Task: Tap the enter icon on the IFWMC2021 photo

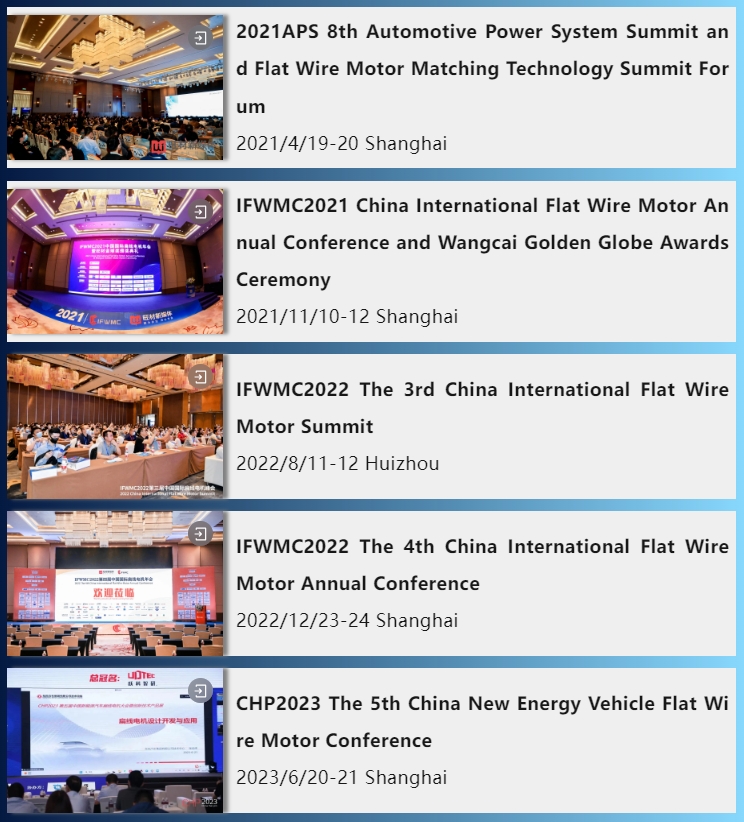Action: pyautogui.click(x=201, y=212)
